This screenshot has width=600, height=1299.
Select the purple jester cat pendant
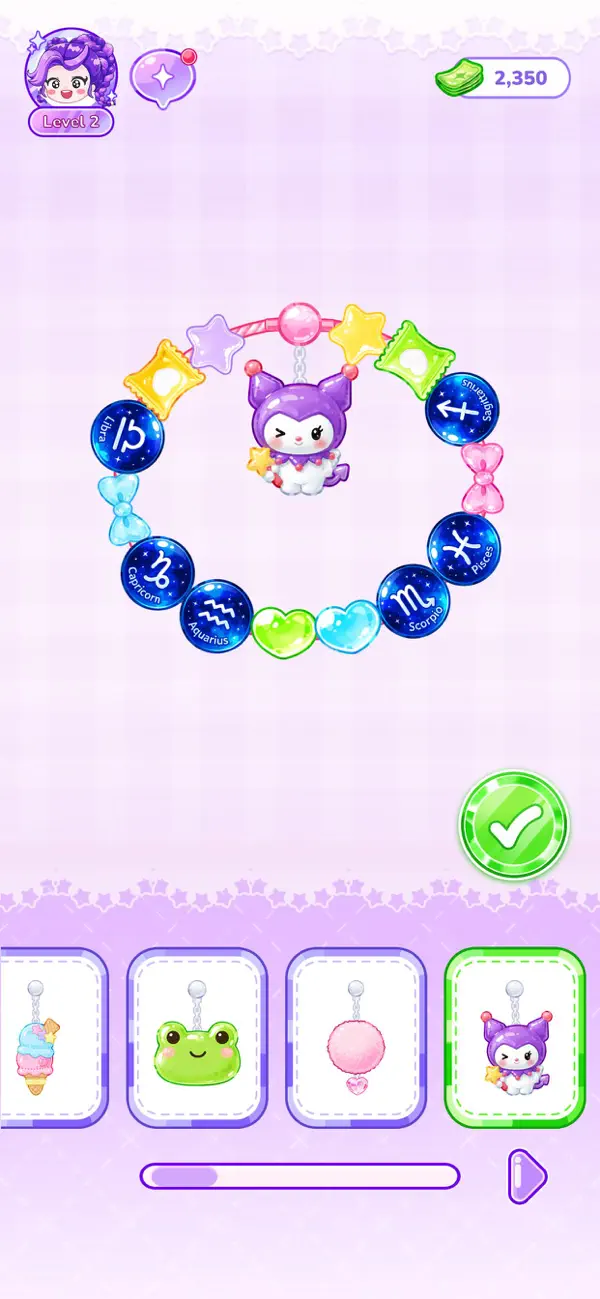[x=514, y=1038]
